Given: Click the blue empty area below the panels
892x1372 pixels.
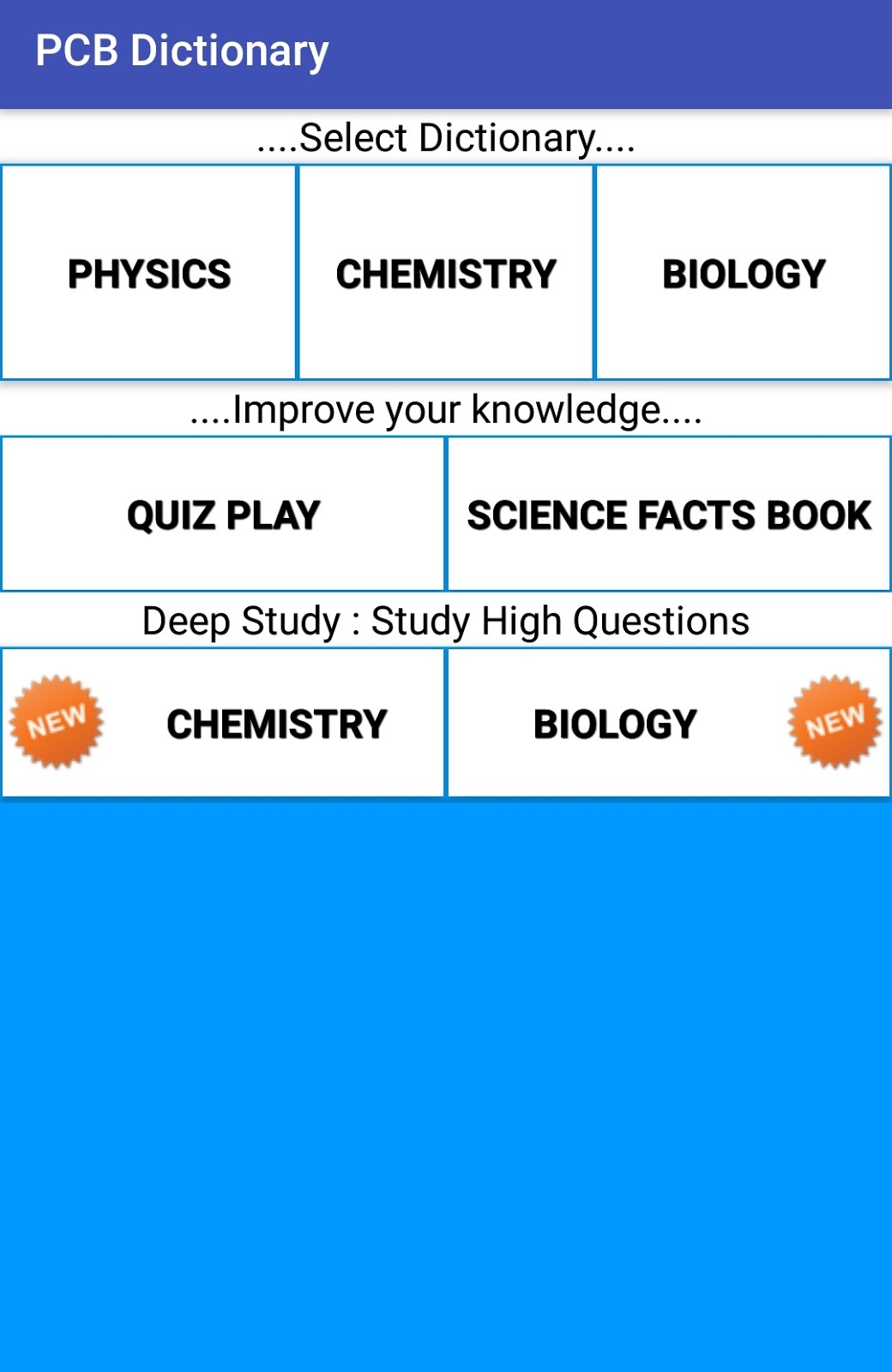Looking at the screenshot, I should (446, 1072).
